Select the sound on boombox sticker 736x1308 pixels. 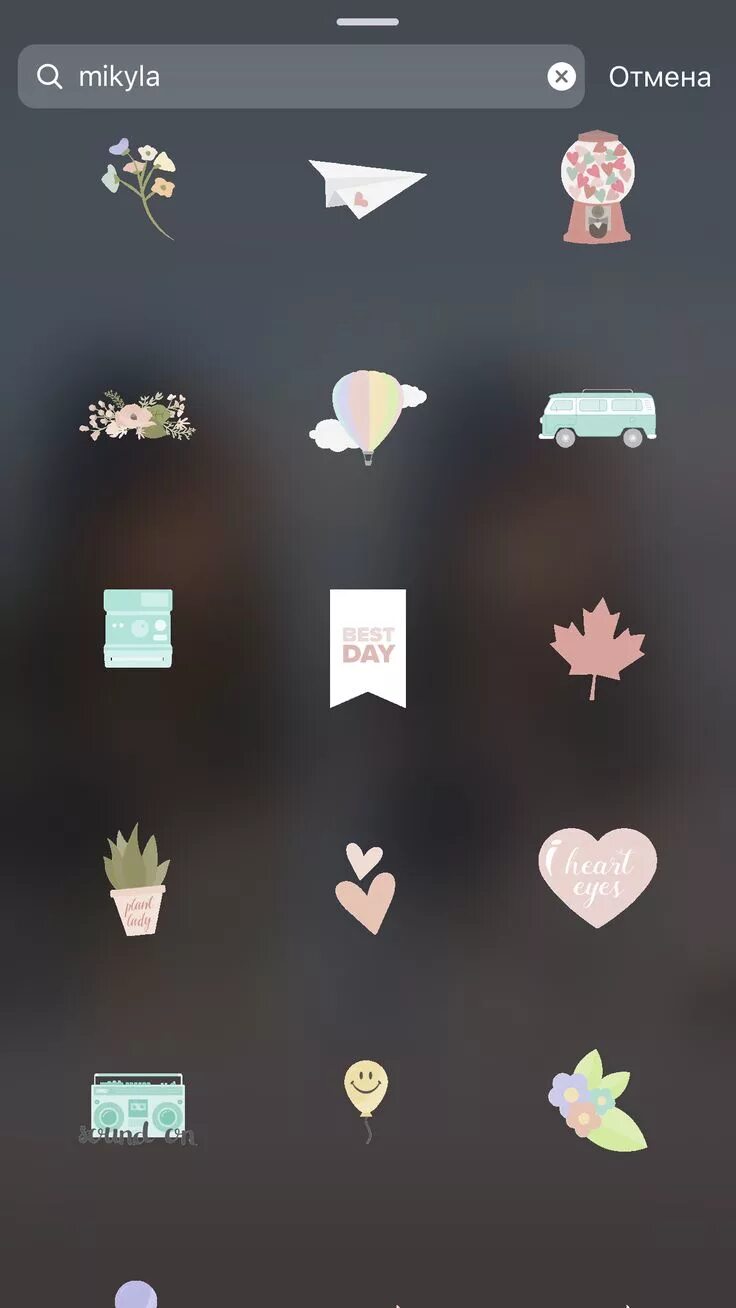[138, 1108]
